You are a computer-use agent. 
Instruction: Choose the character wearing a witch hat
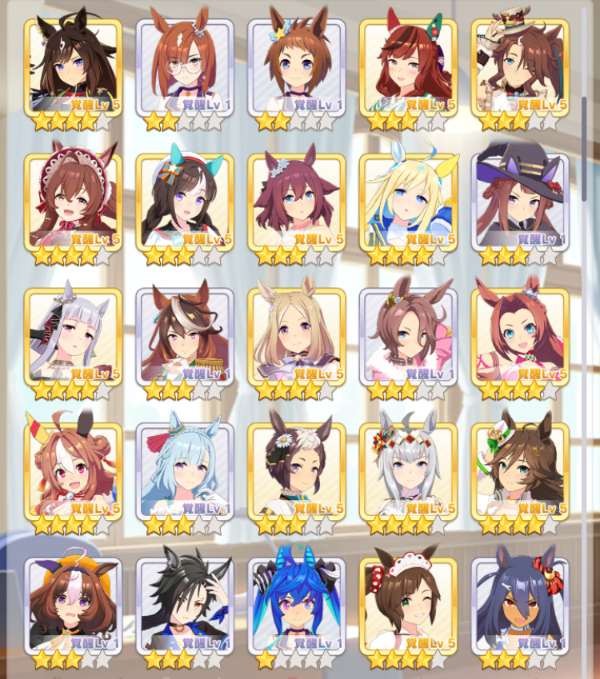click(520, 200)
